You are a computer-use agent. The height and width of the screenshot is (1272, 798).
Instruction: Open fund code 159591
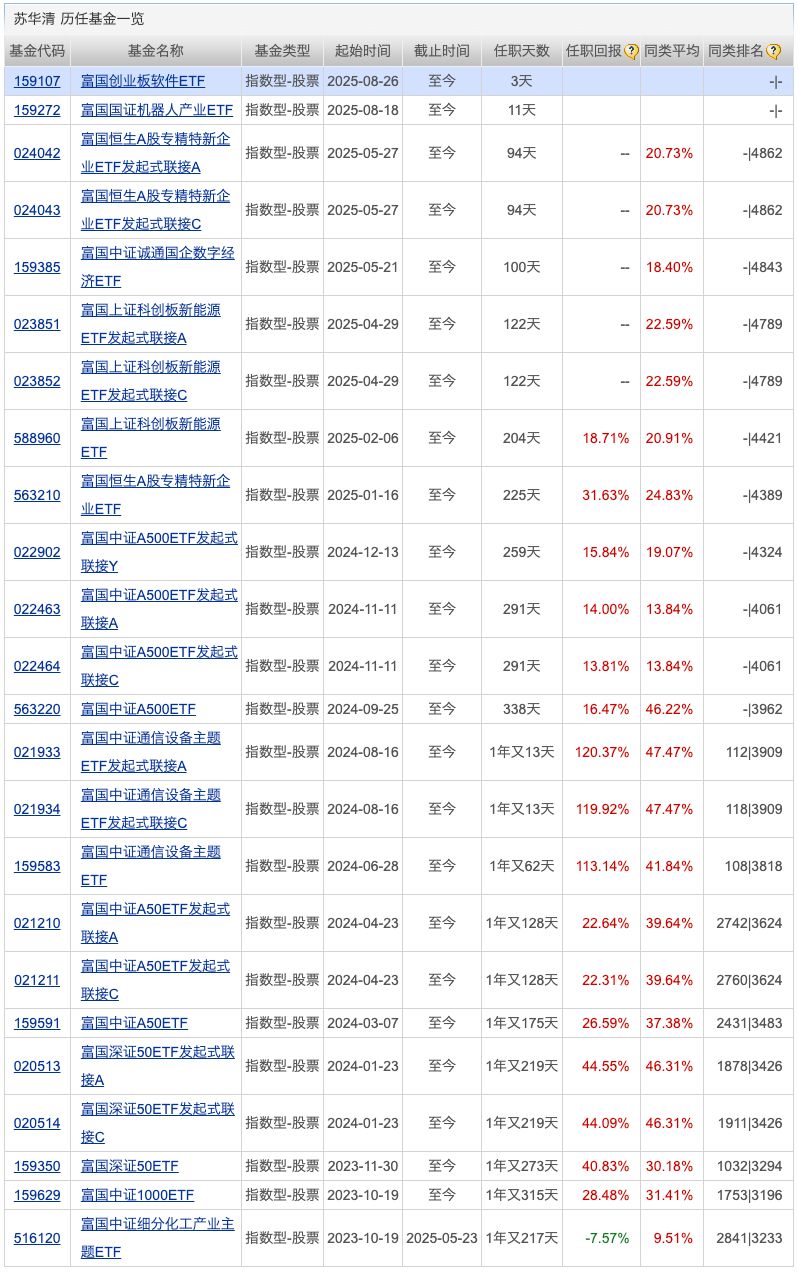(37, 1023)
